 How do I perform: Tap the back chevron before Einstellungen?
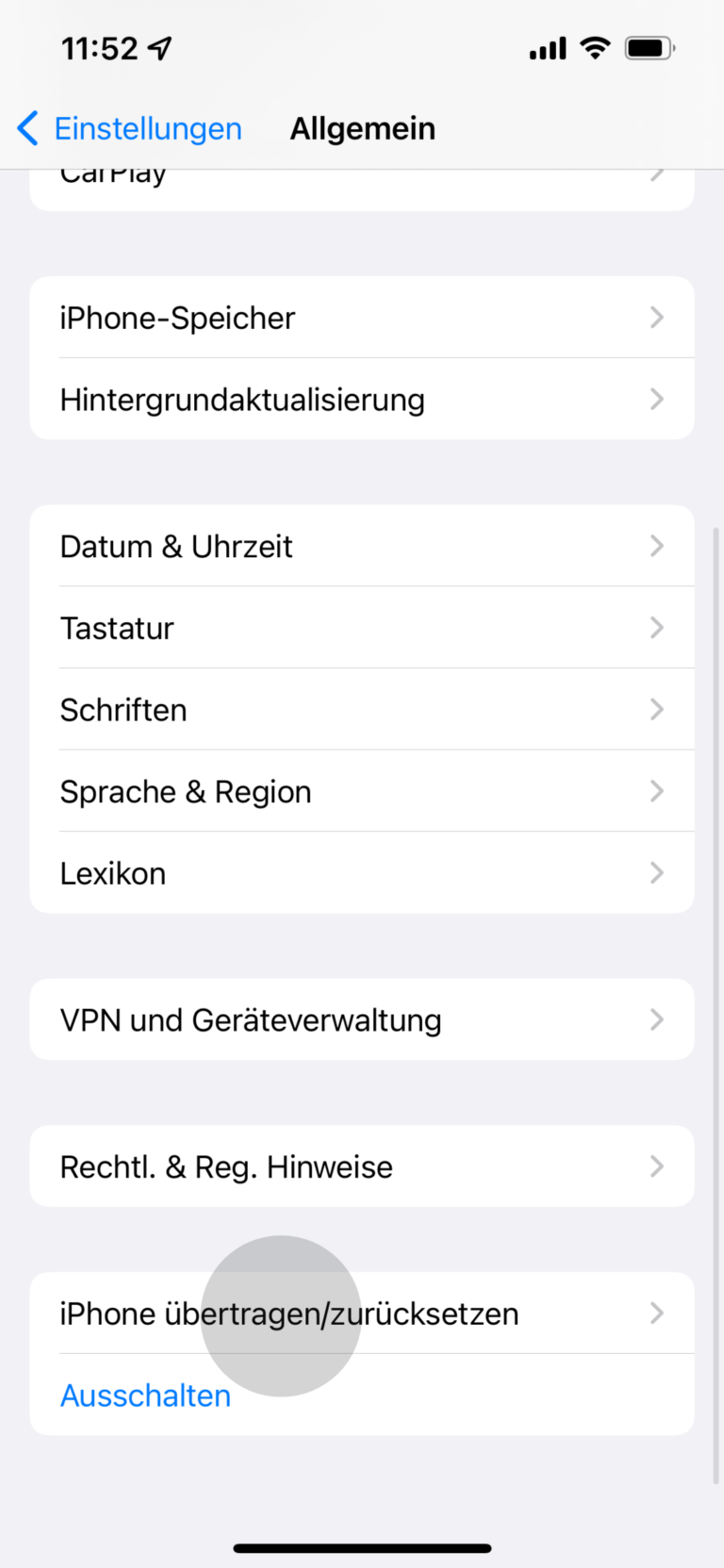pyautogui.click(x=26, y=128)
